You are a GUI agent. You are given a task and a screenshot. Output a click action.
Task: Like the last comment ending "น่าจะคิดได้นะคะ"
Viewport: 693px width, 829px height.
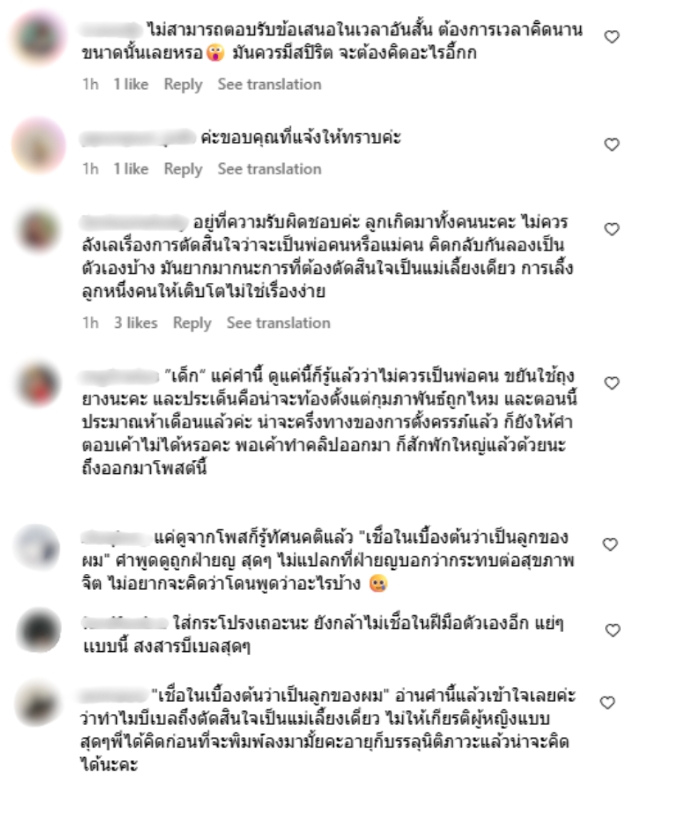[x=606, y=703]
